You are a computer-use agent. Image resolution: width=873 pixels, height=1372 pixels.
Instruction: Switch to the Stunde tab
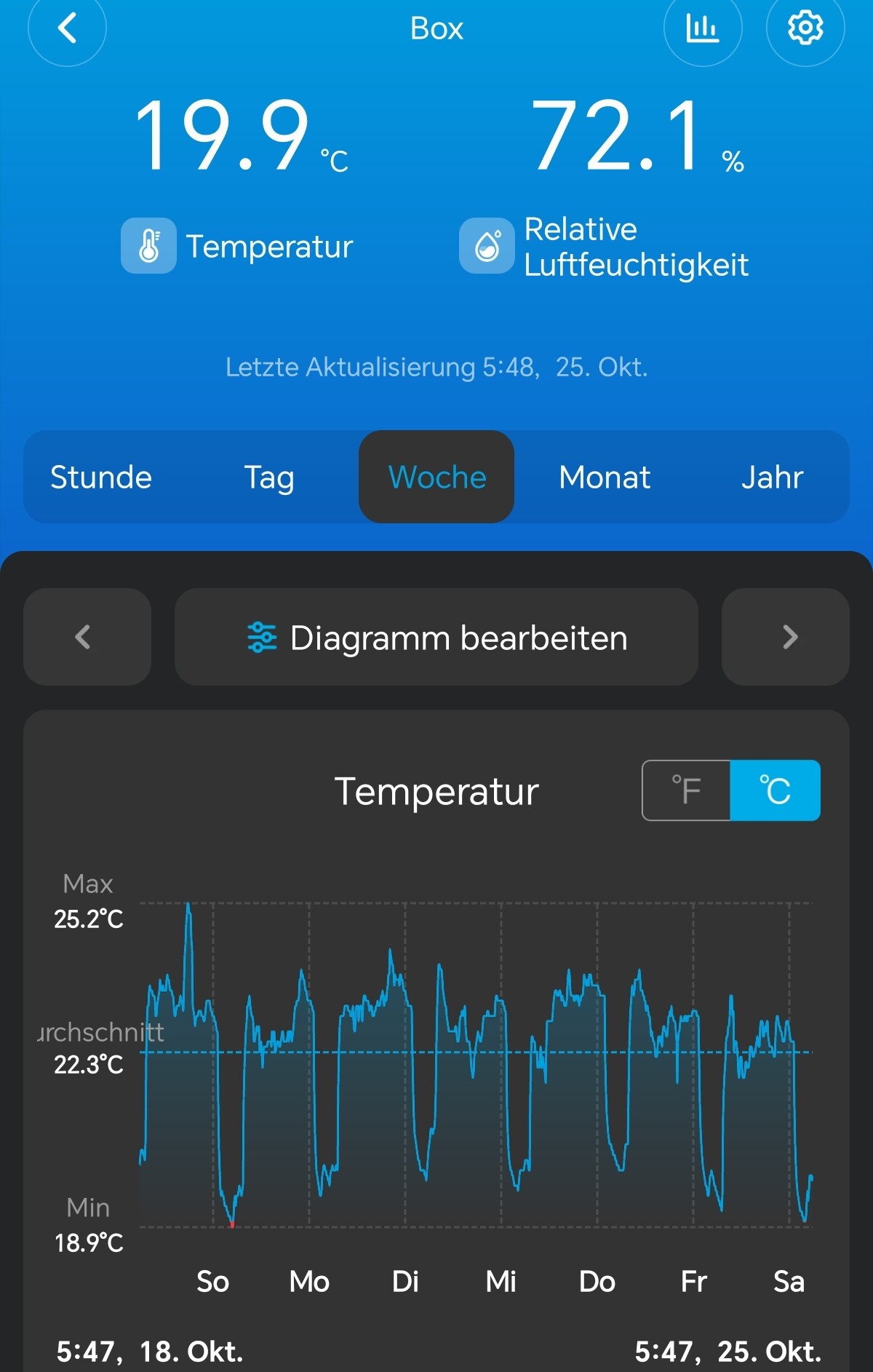click(x=101, y=477)
